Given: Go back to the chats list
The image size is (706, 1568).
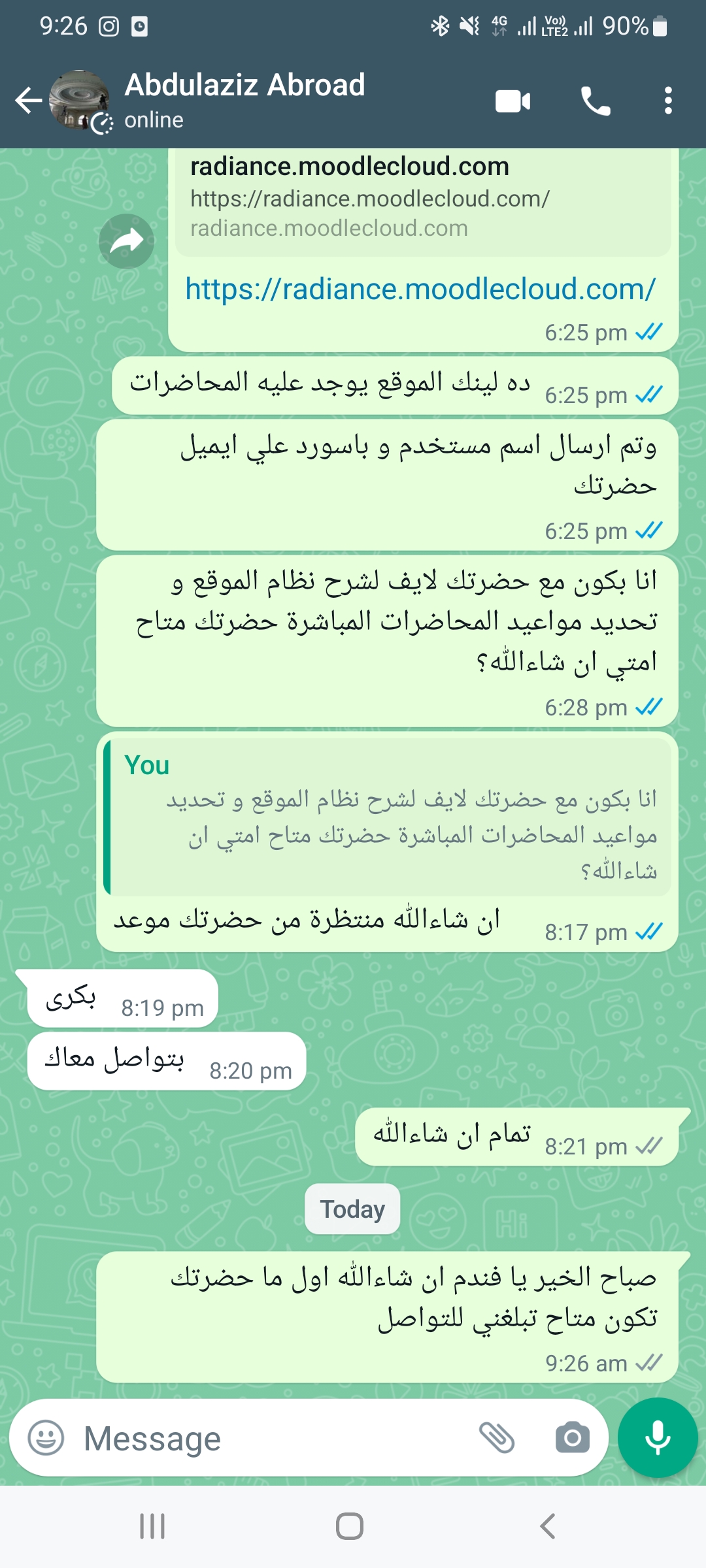Looking at the screenshot, I should click(x=29, y=101).
